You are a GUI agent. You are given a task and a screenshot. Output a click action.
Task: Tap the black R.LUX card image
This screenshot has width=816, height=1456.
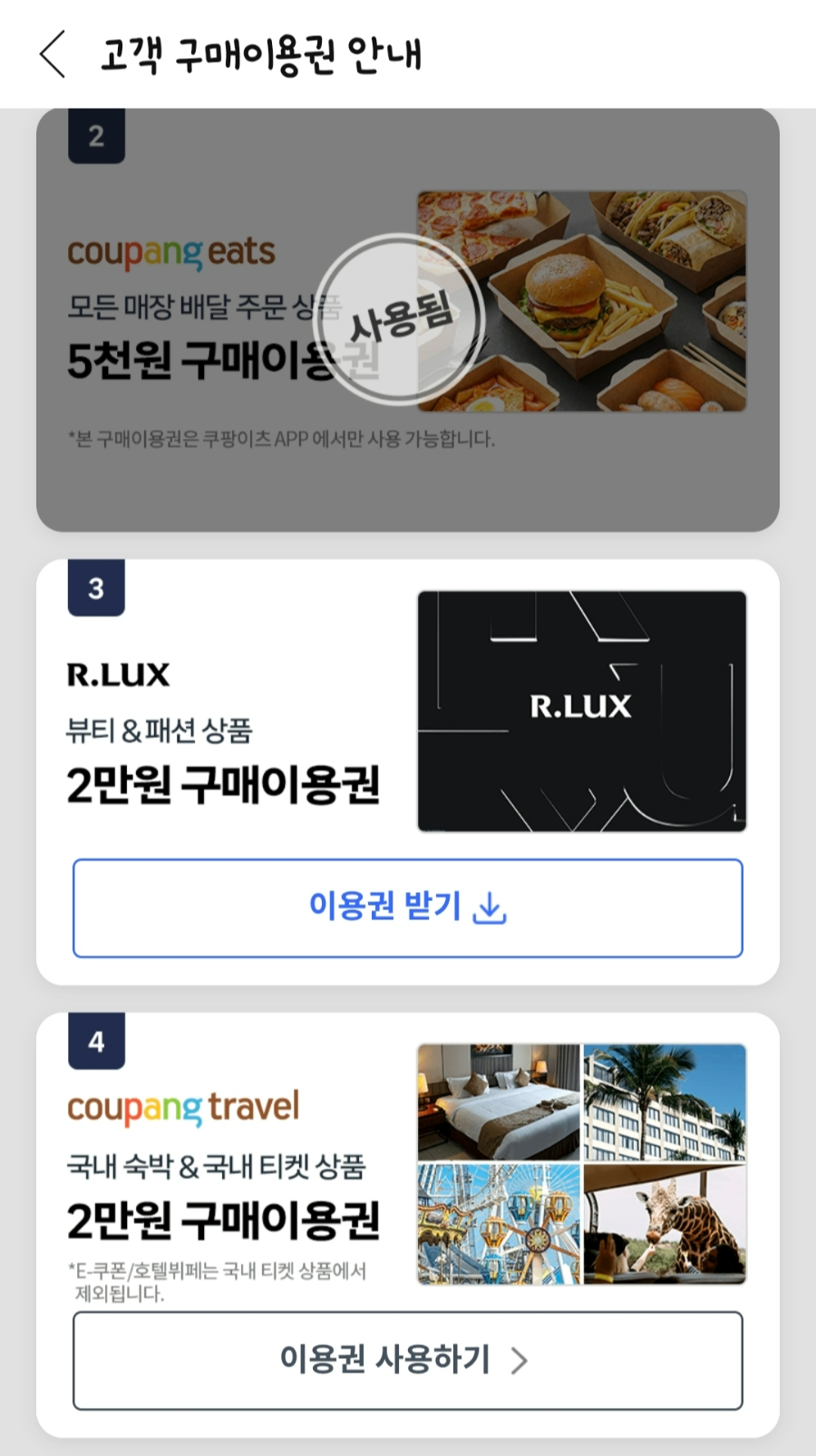(x=581, y=711)
